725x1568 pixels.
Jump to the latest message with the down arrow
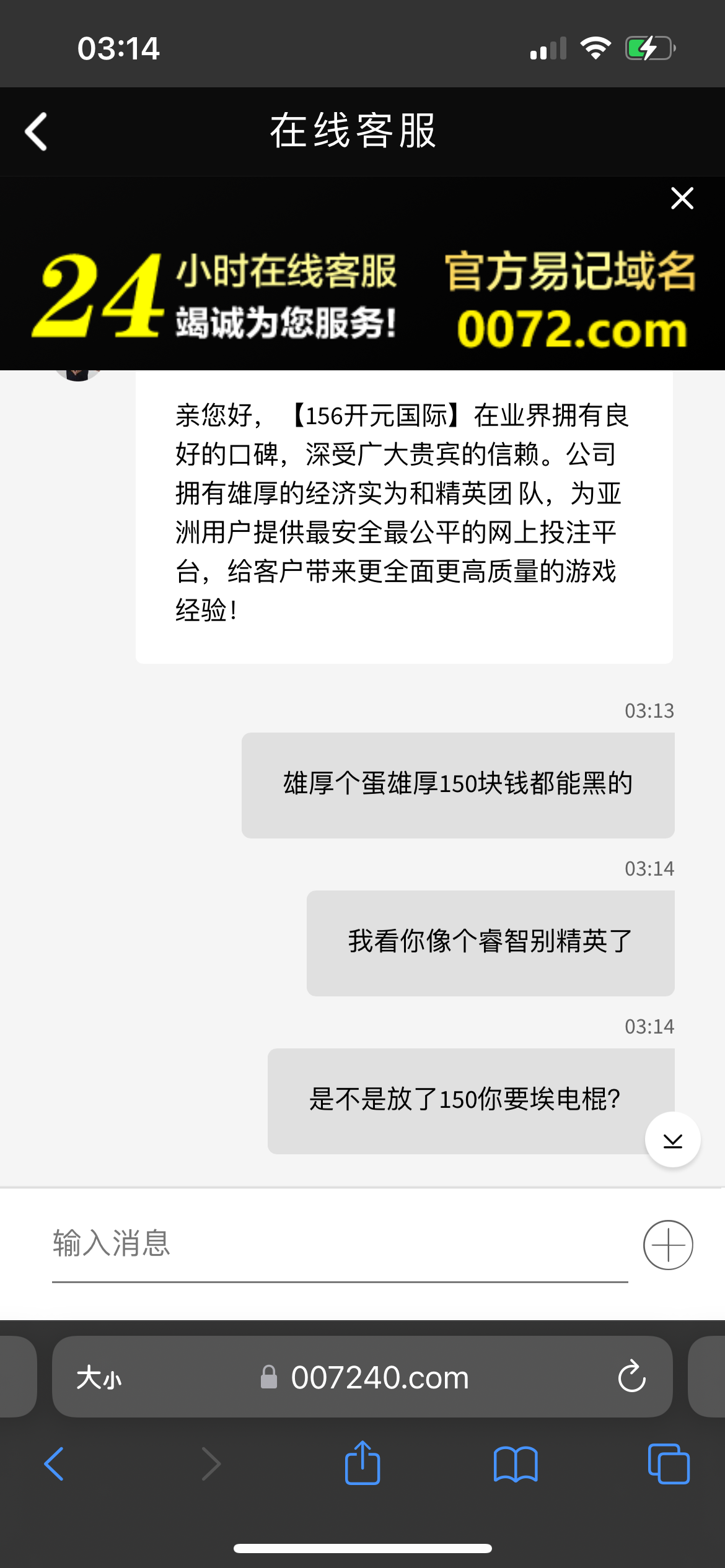coord(672,1140)
